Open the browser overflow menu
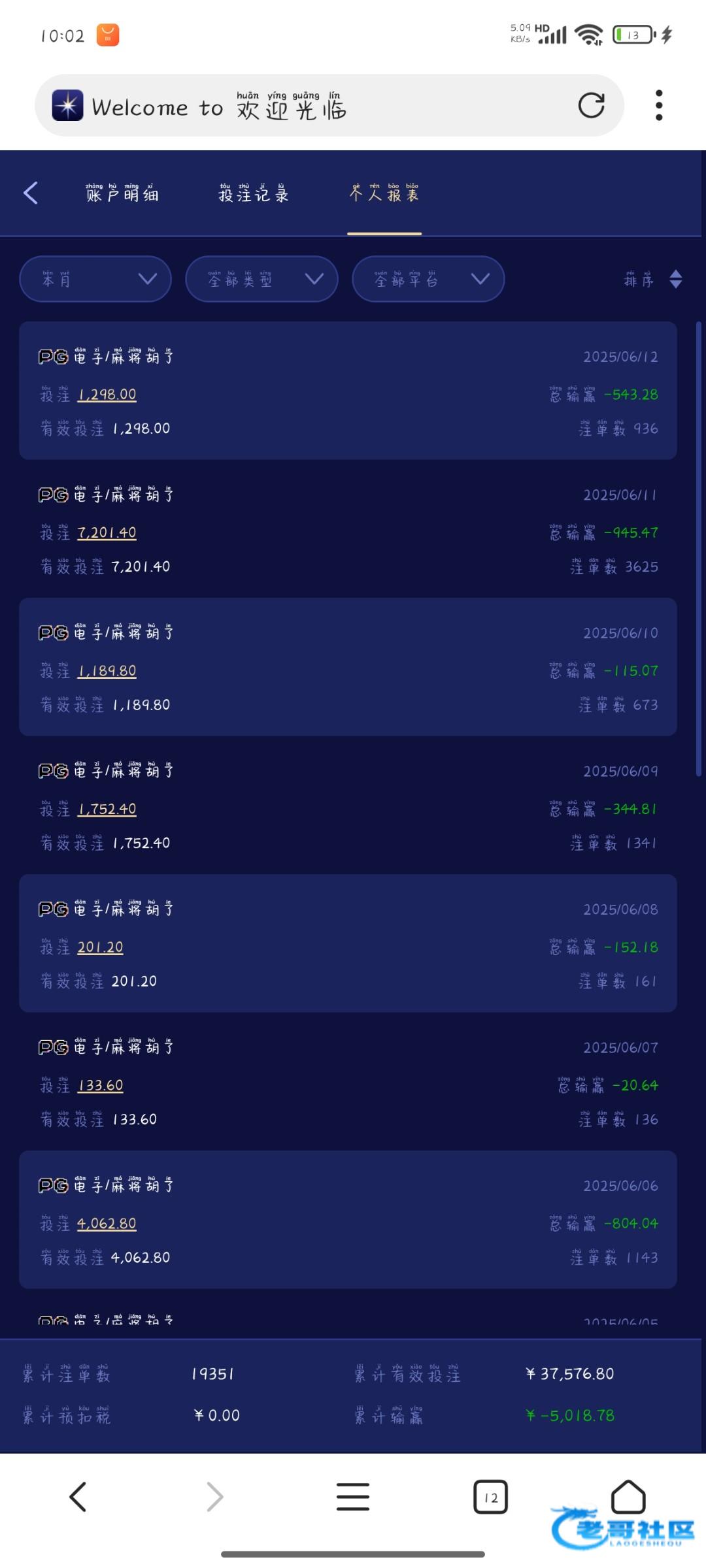Viewport: 706px width, 1568px height. (x=659, y=105)
